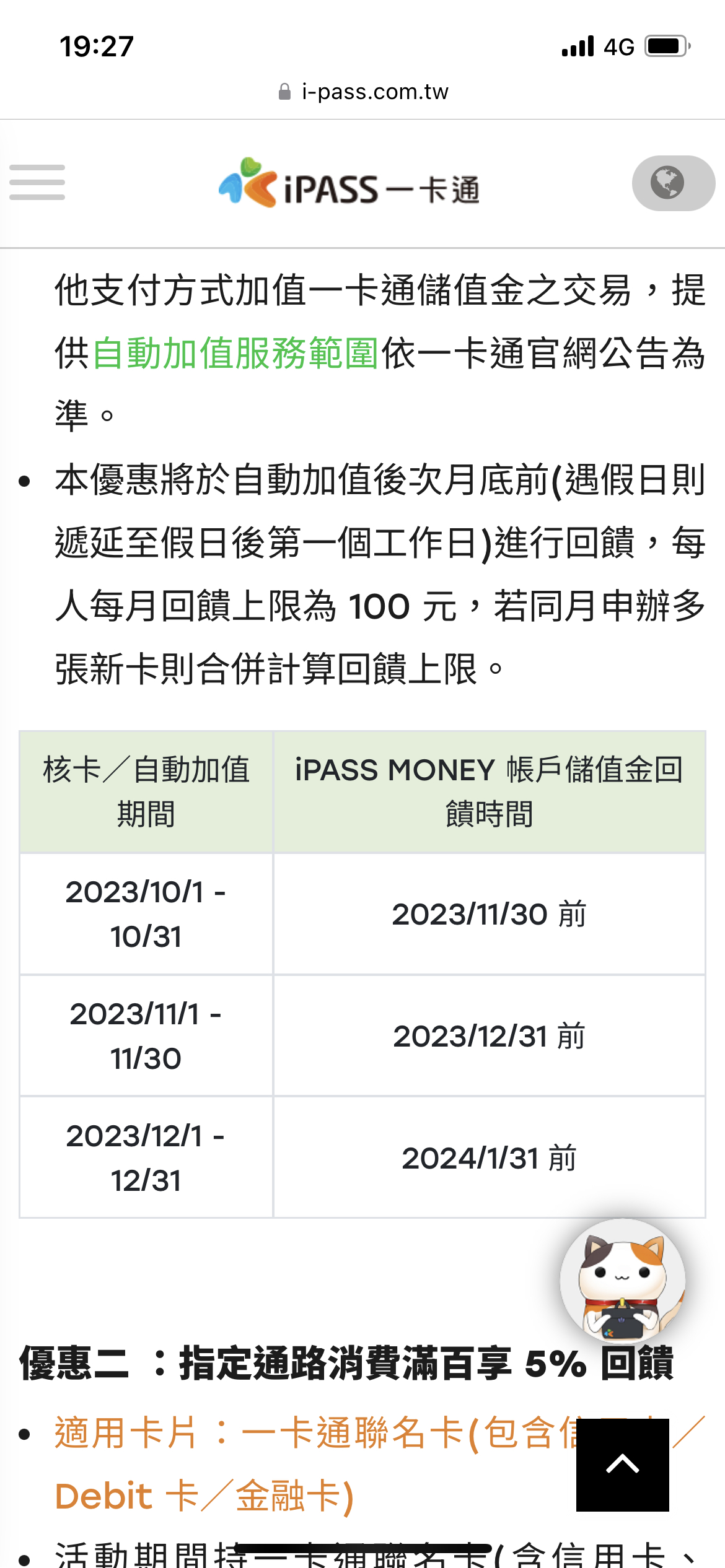The image size is (725, 1568).
Task: Tap the globe language switcher
Action: (x=673, y=183)
